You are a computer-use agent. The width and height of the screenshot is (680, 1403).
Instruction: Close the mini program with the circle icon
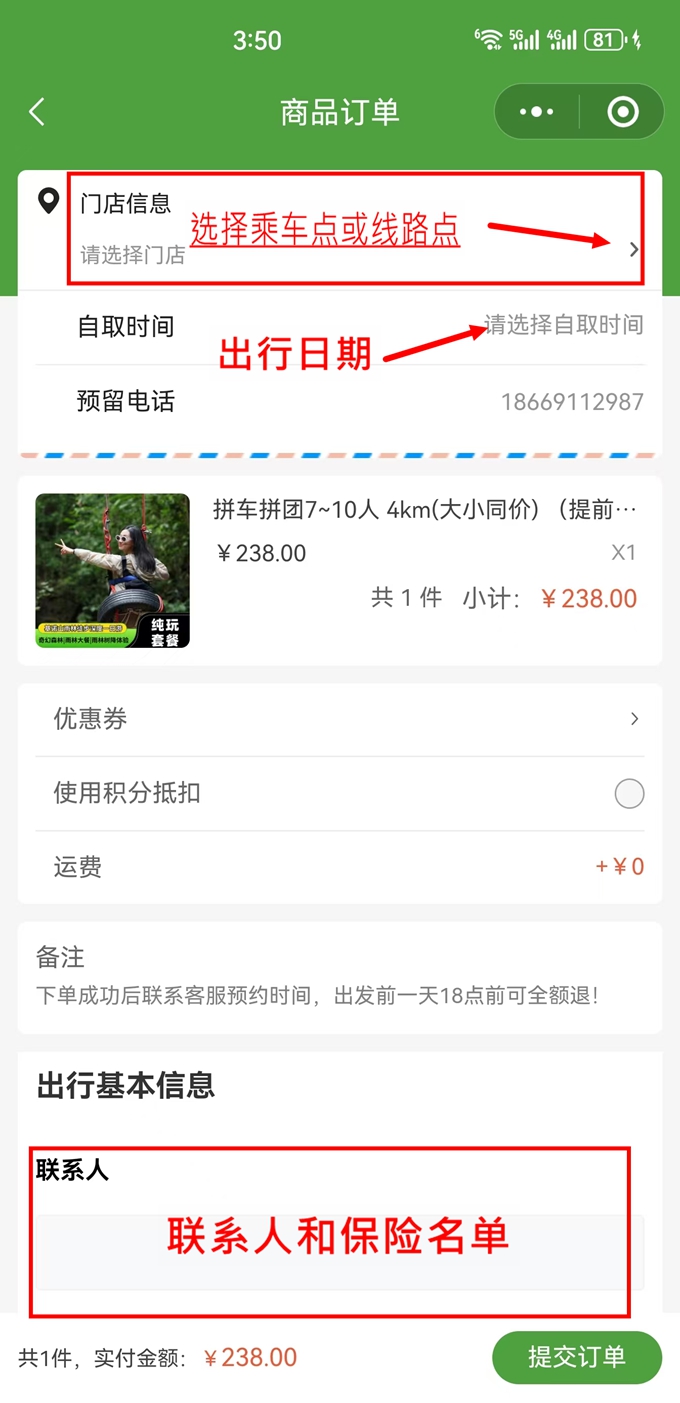click(x=623, y=112)
